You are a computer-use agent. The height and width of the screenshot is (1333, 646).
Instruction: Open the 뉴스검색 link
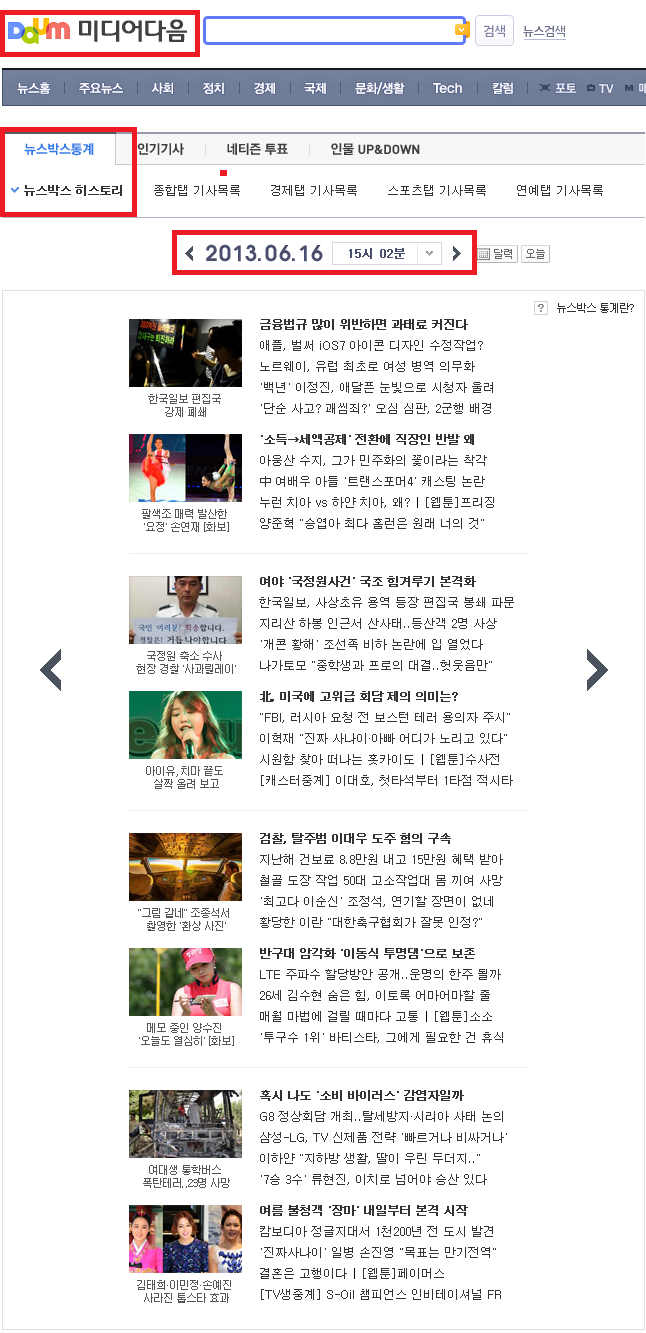[x=544, y=31]
